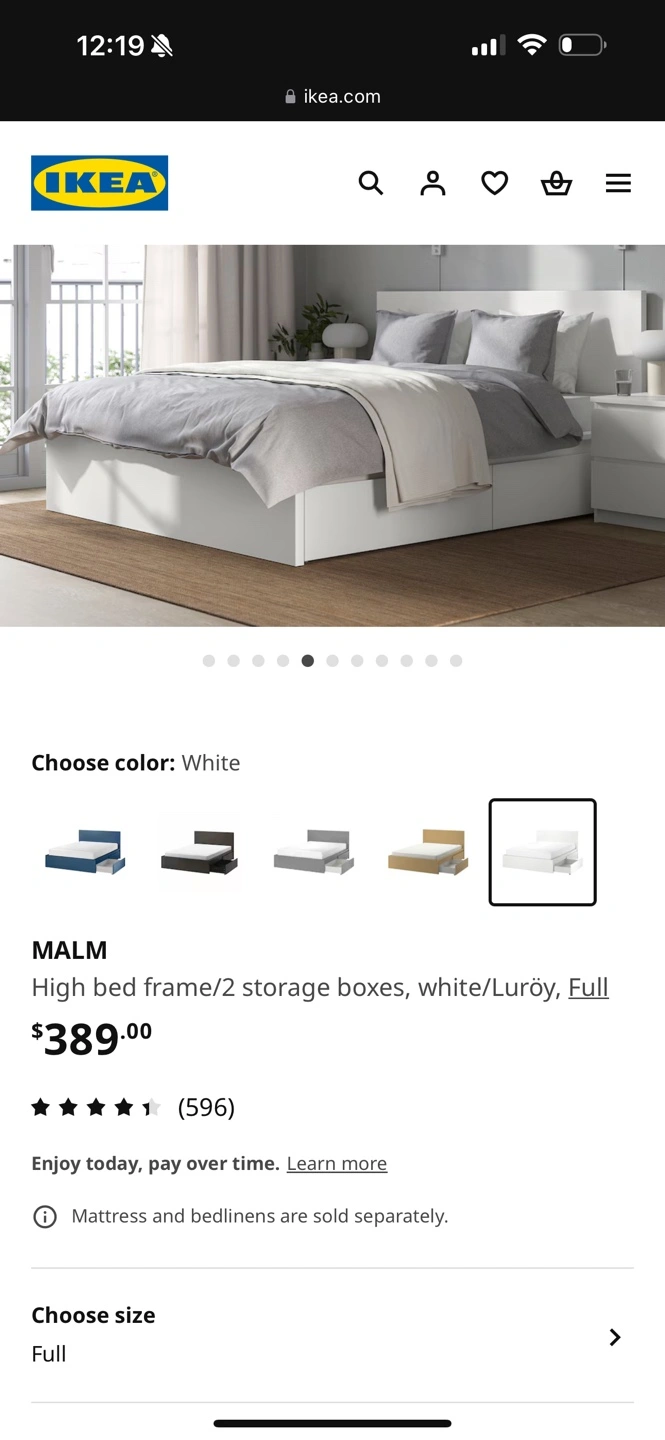The width and height of the screenshot is (665, 1440).
Task: Tap the ikea.com address bar
Action: point(332,97)
